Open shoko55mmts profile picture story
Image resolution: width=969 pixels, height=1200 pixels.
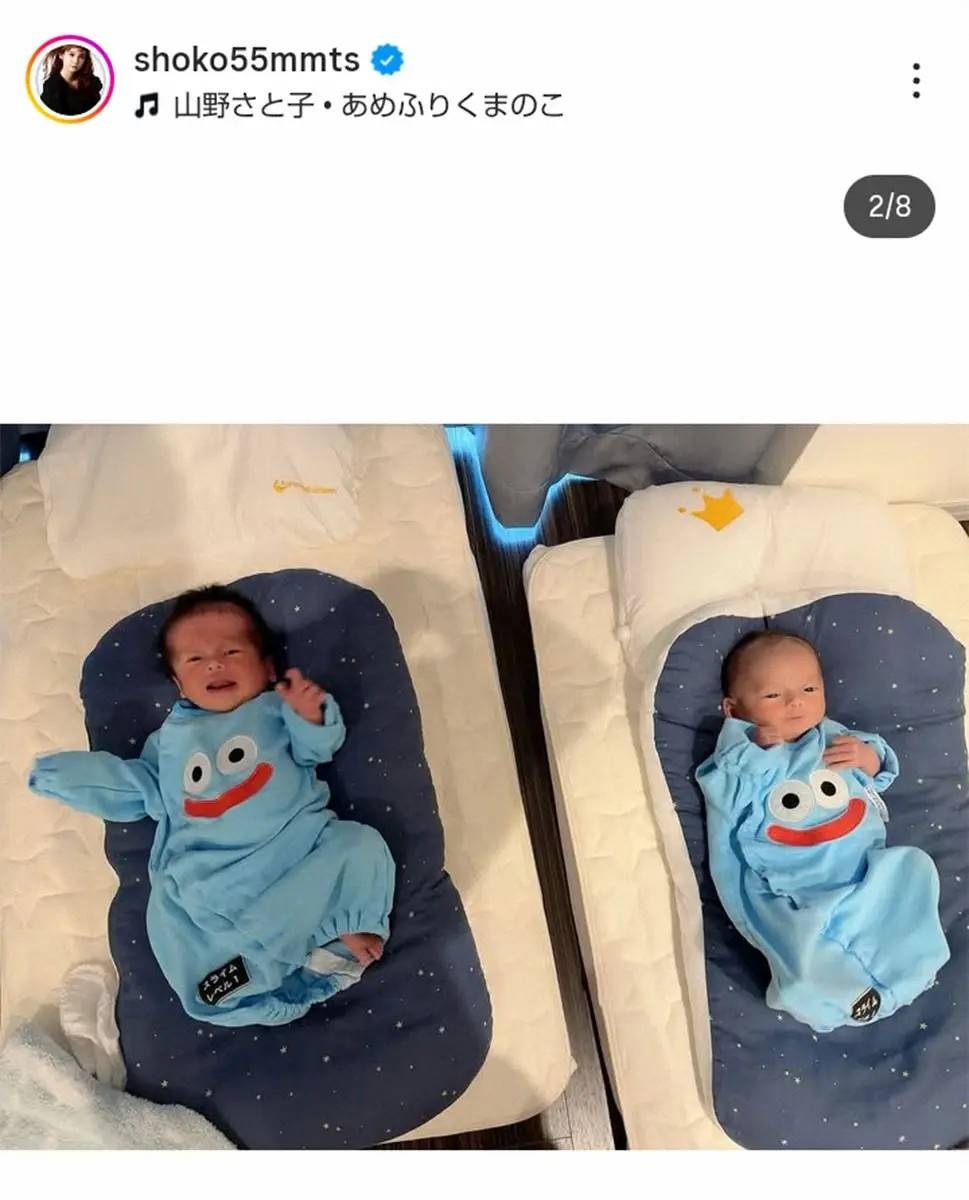click(x=70, y=79)
